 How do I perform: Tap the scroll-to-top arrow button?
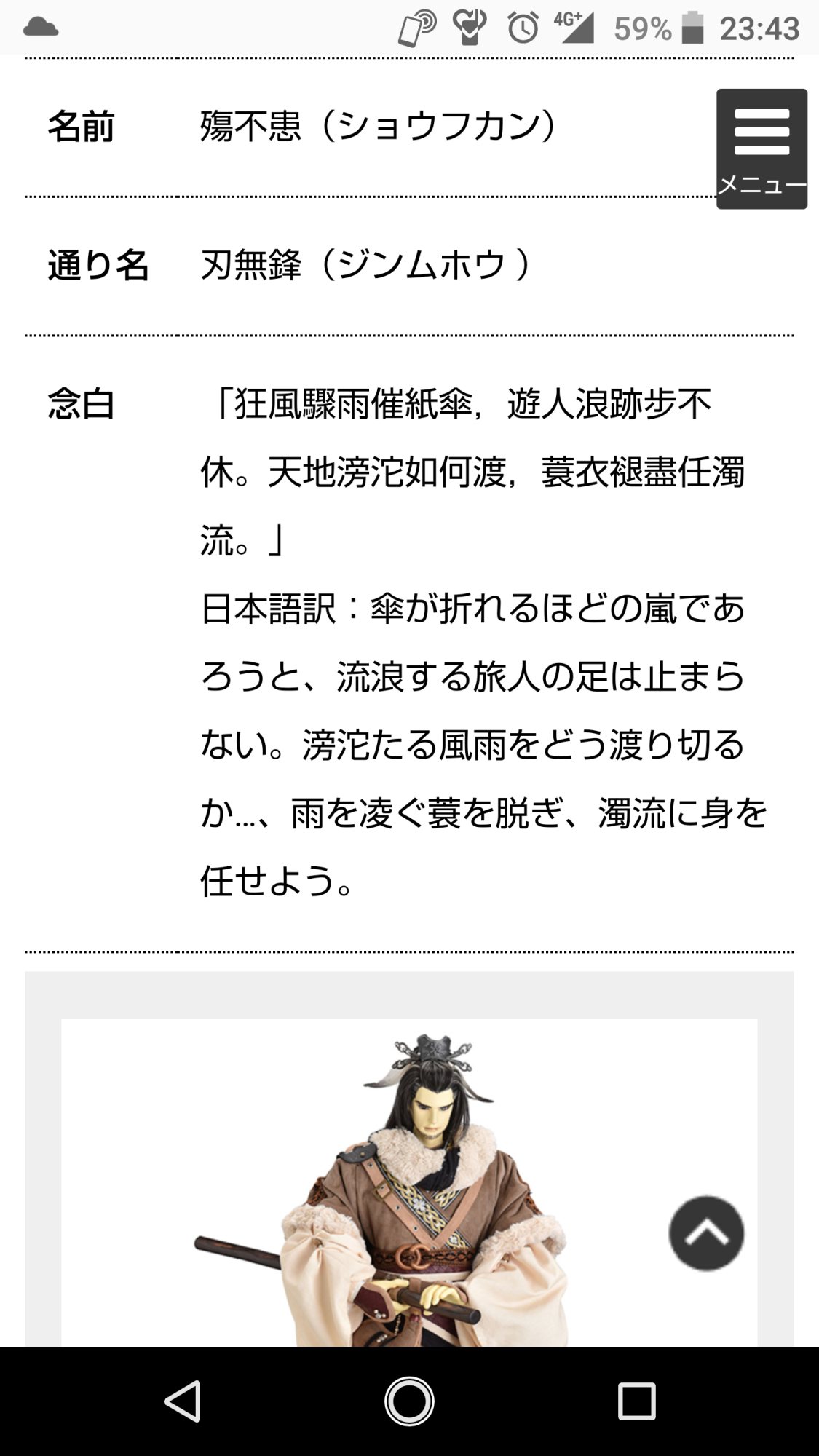coord(706,1233)
